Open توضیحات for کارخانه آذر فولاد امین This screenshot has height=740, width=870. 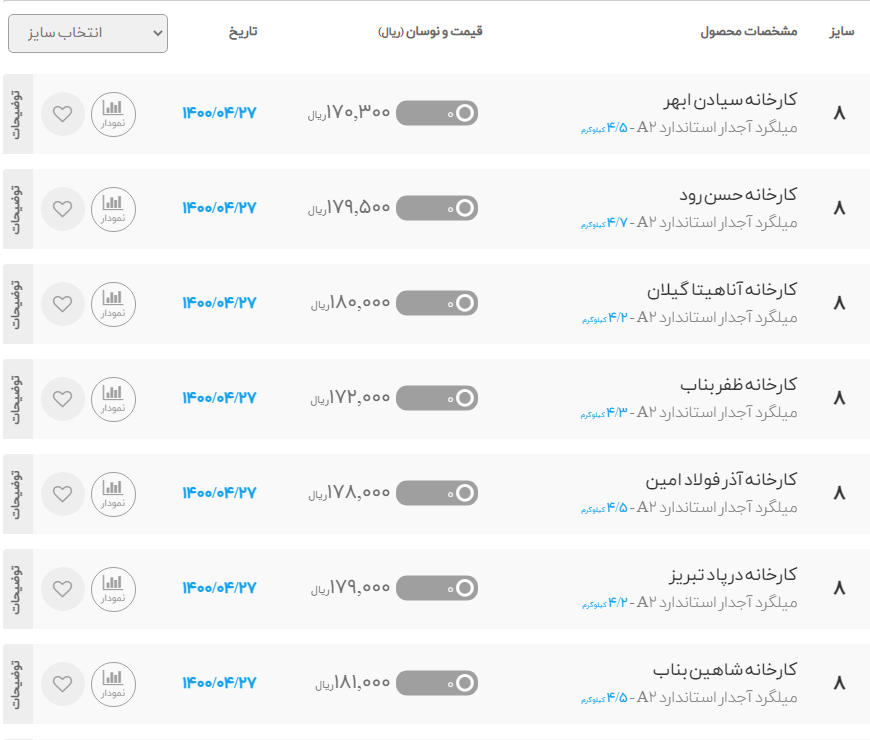(17, 494)
